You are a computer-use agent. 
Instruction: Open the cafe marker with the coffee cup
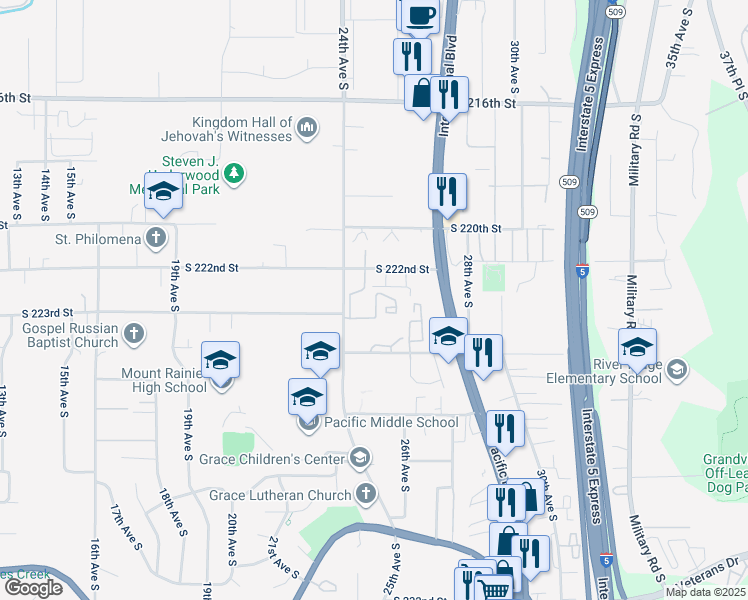click(x=421, y=15)
